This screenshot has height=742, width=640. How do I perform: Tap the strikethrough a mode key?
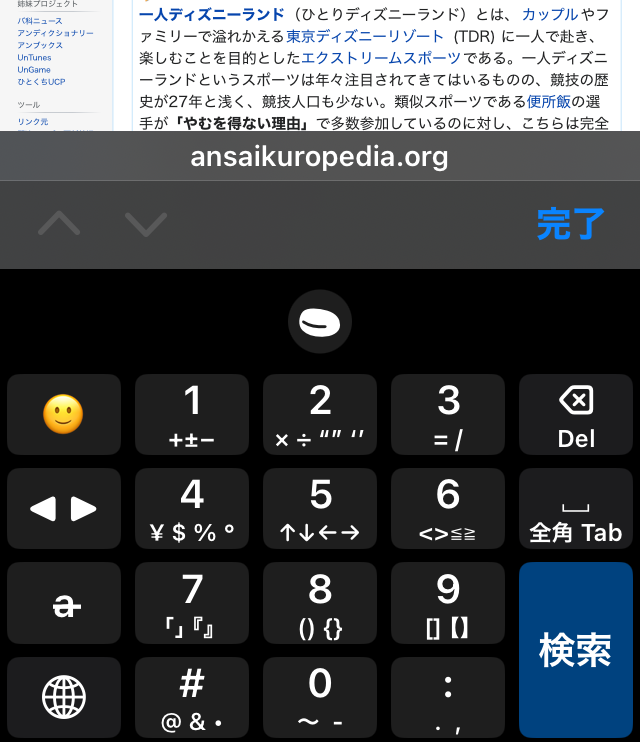pos(63,602)
